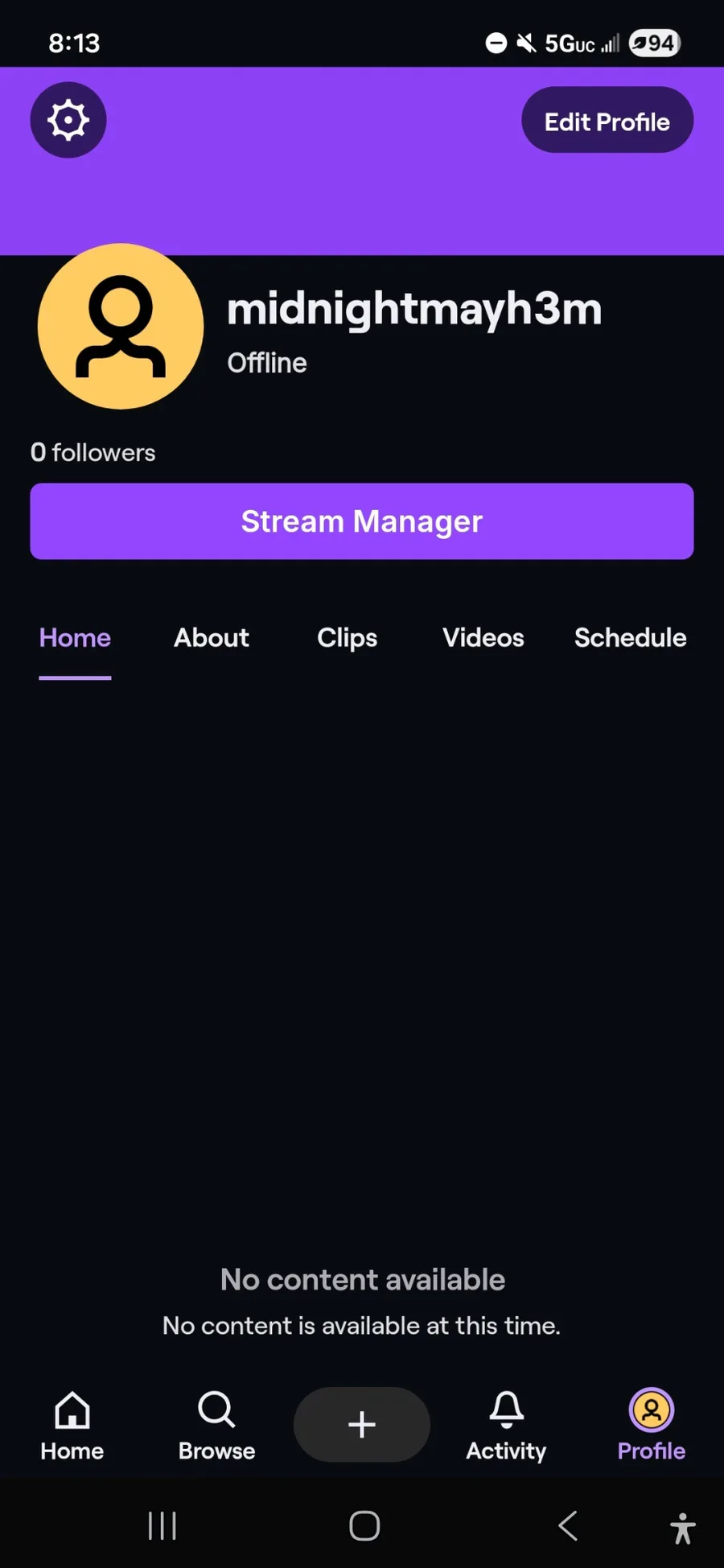
Task: Tap the yellow profile avatar picture
Action: click(x=121, y=327)
